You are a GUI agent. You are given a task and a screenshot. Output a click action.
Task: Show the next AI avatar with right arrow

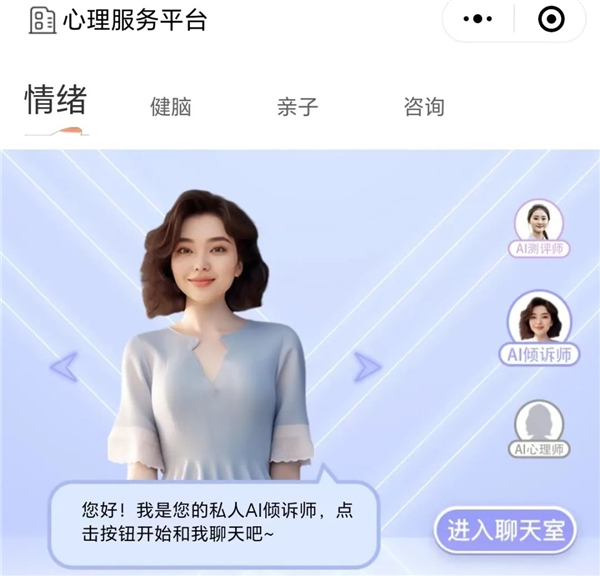[367, 367]
